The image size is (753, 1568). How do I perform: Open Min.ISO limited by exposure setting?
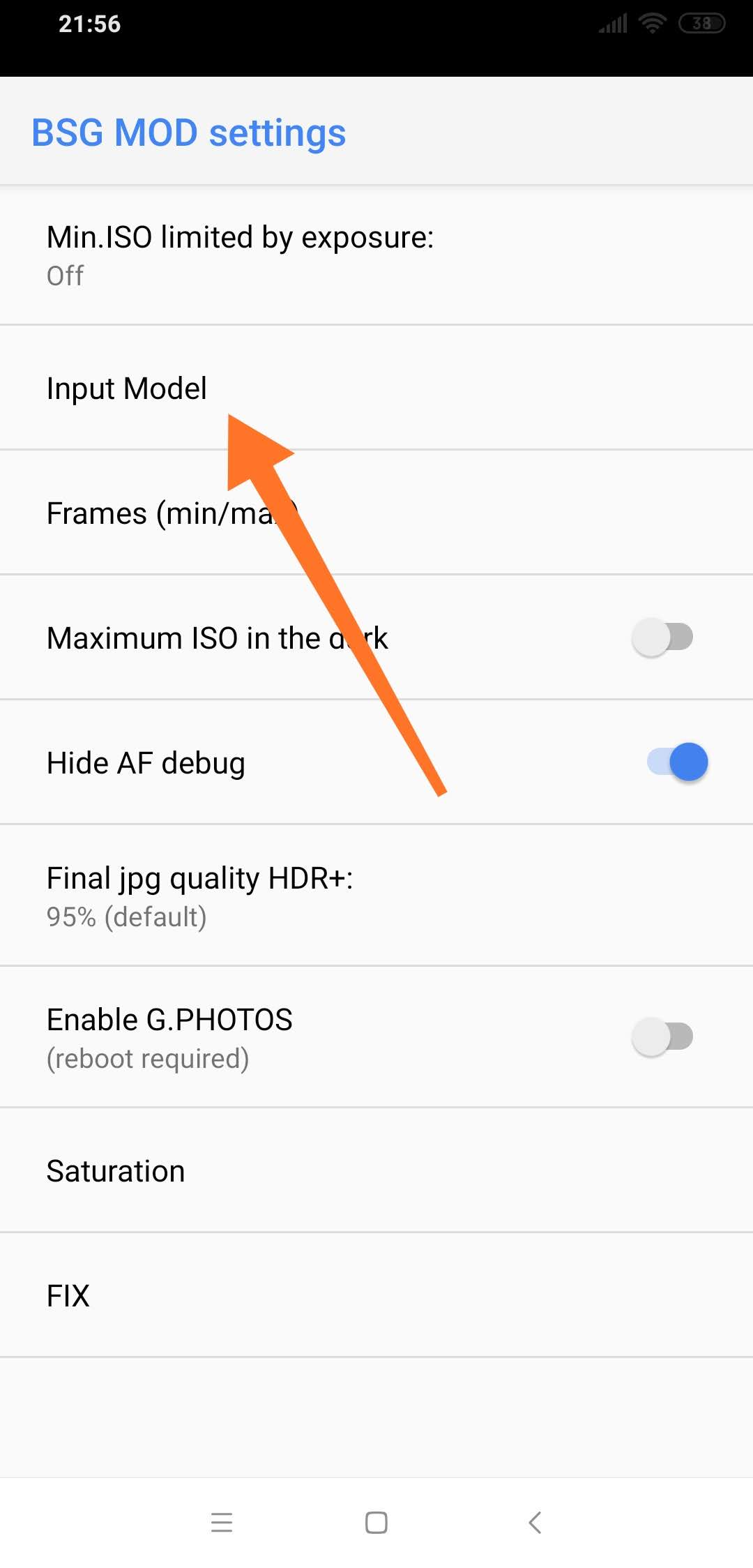click(x=240, y=255)
